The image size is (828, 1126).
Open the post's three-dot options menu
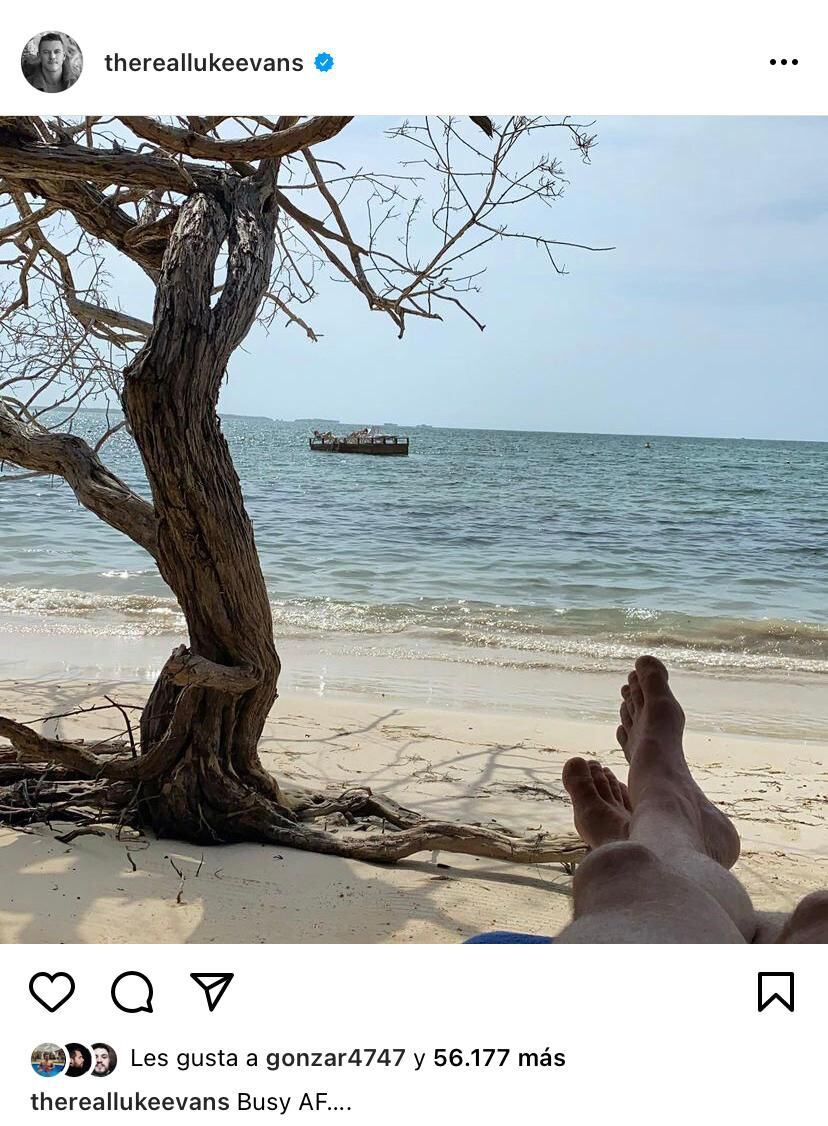click(783, 62)
